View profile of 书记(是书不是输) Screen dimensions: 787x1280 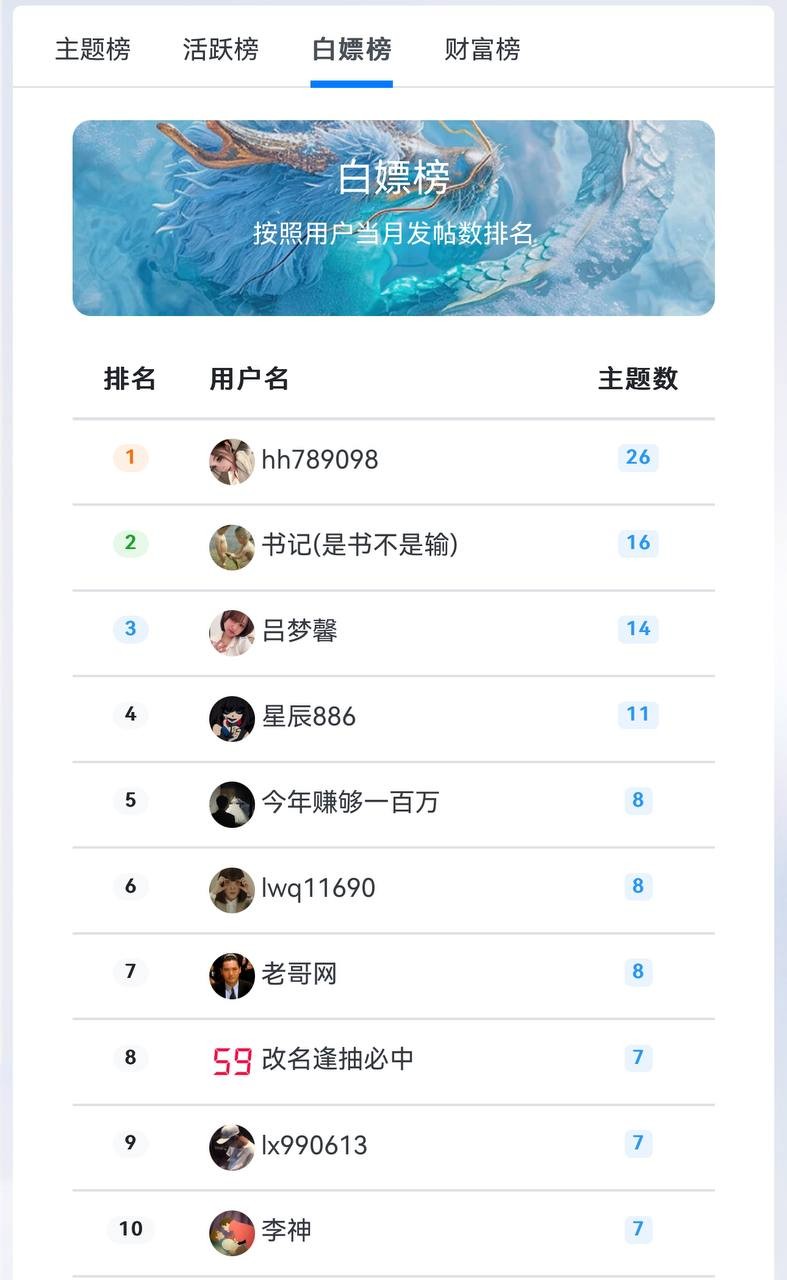click(x=360, y=545)
